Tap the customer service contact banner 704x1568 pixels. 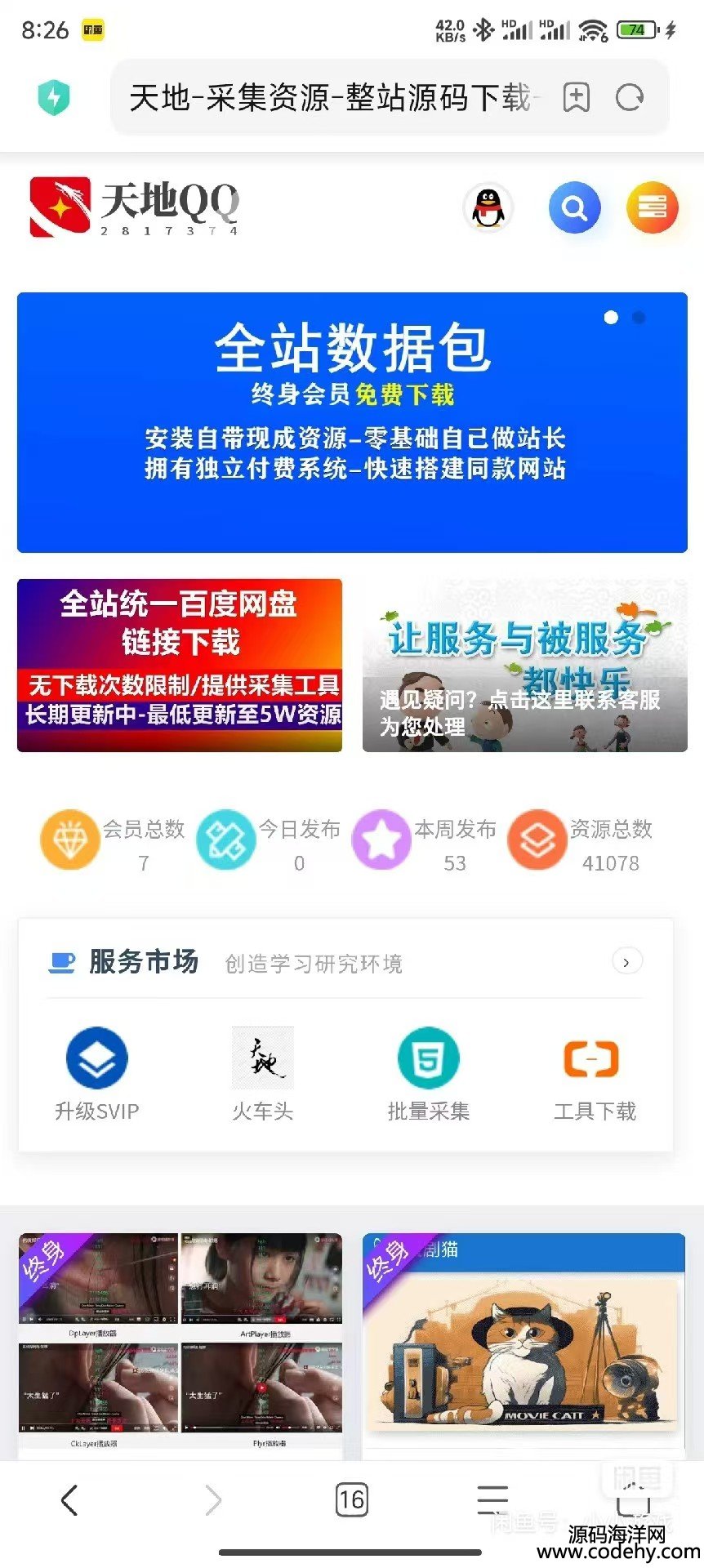click(x=524, y=665)
